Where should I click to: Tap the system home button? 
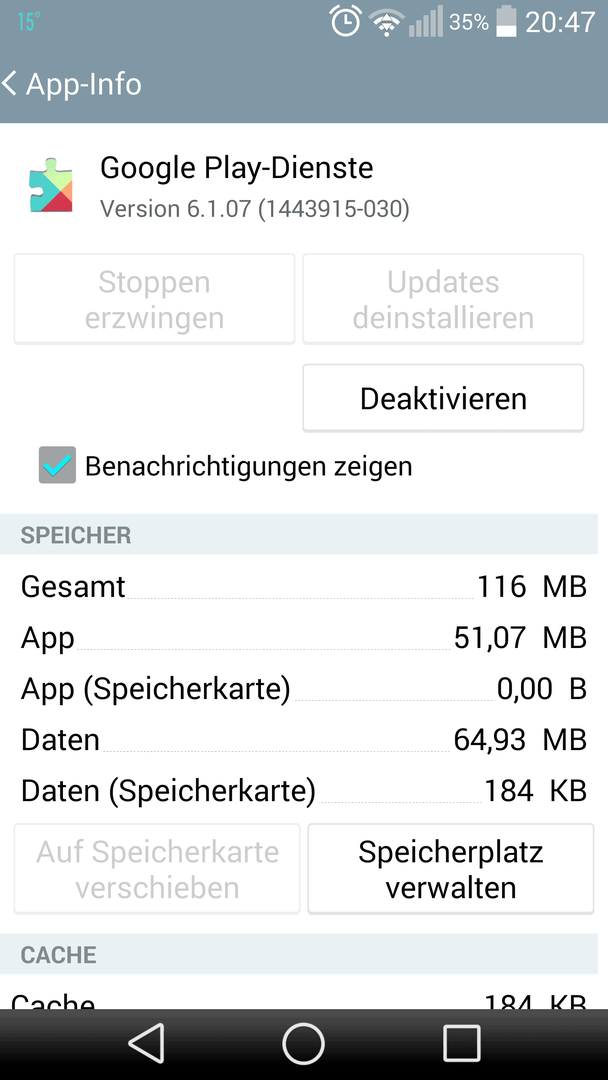[x=304, y=1043]
